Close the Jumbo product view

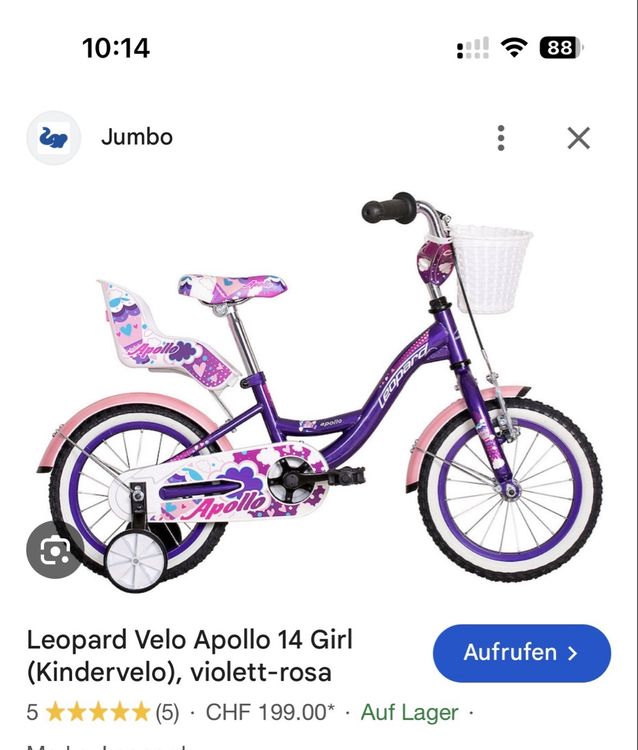579,138
